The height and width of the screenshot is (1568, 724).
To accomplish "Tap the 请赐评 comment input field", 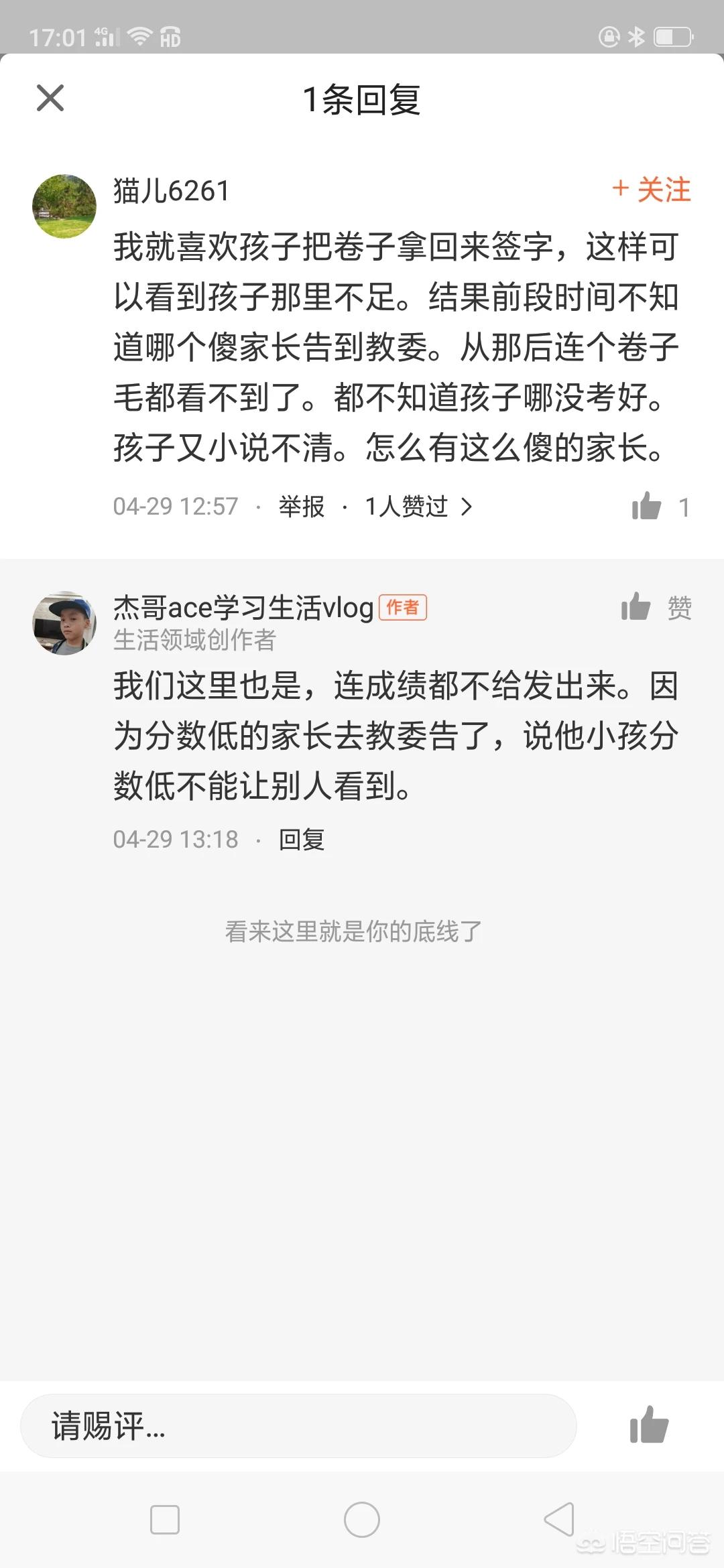I will [x=298, y=1425].
